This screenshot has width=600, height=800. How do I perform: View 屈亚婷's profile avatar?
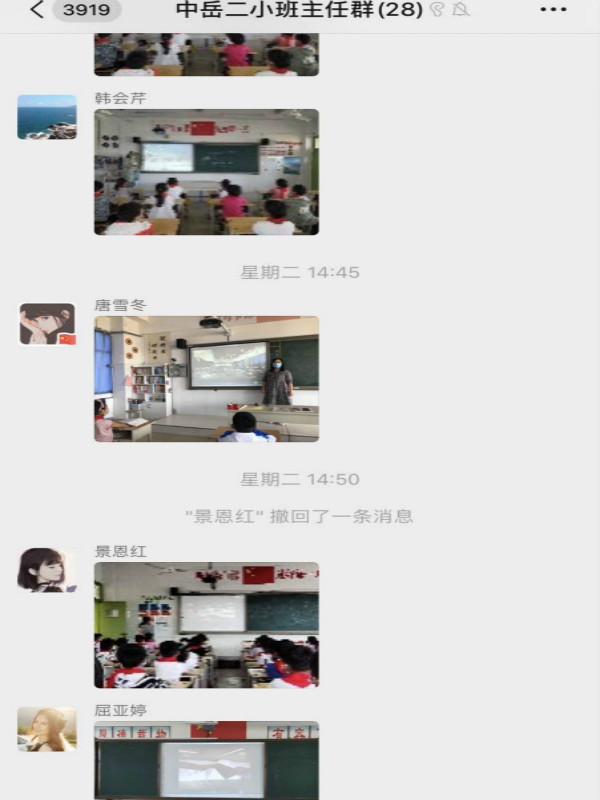[47, 729]
